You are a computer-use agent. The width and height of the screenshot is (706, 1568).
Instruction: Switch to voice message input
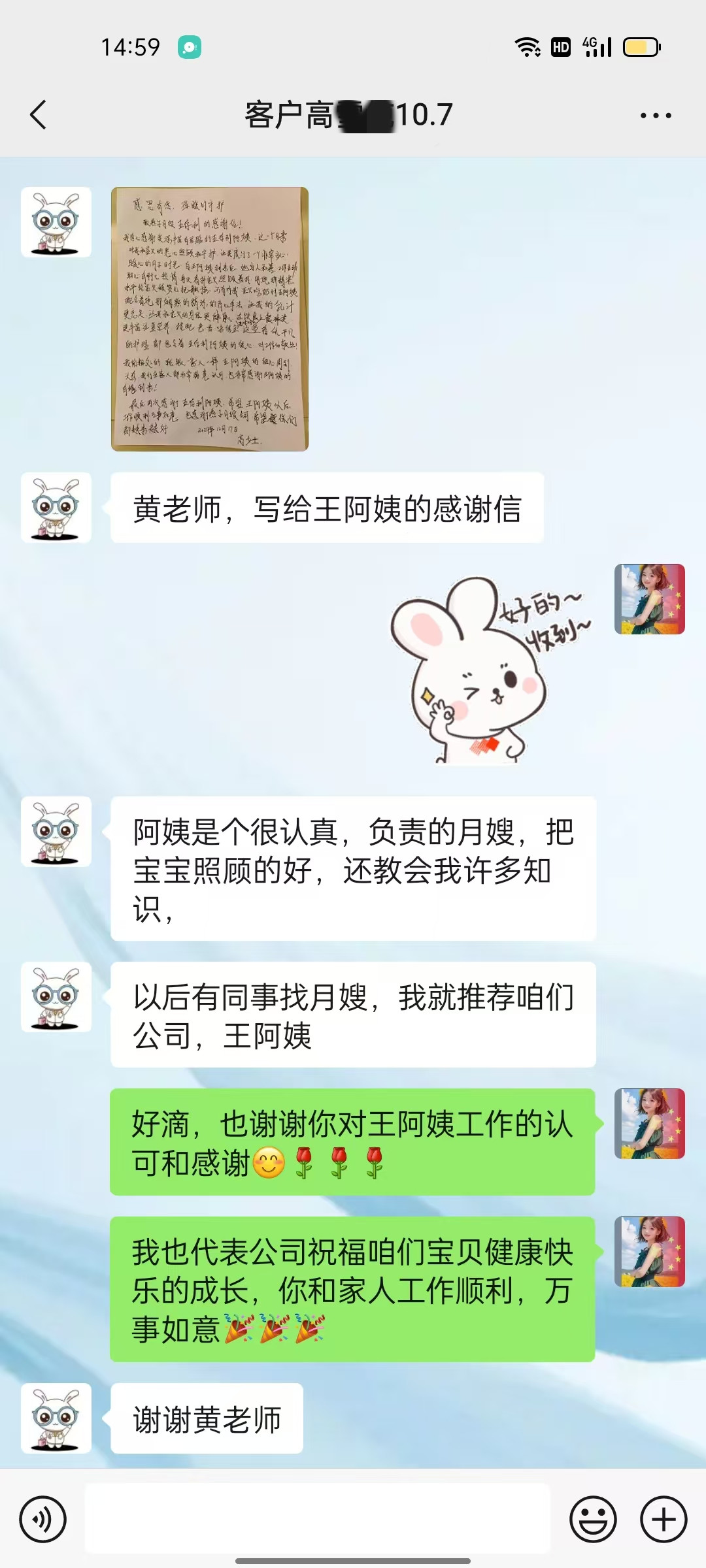(x=43, y=1519)
